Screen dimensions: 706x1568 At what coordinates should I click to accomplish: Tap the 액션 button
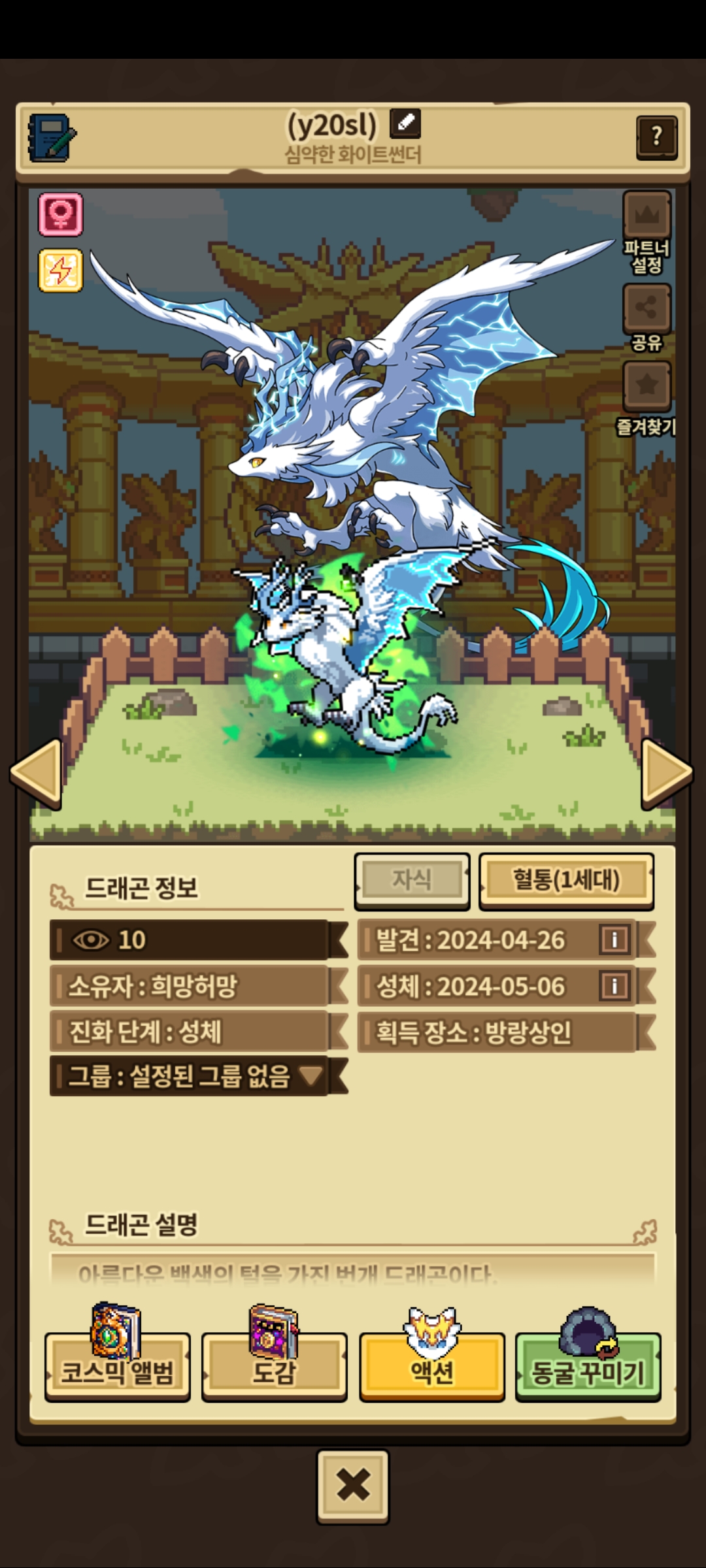pos(431,1365)
